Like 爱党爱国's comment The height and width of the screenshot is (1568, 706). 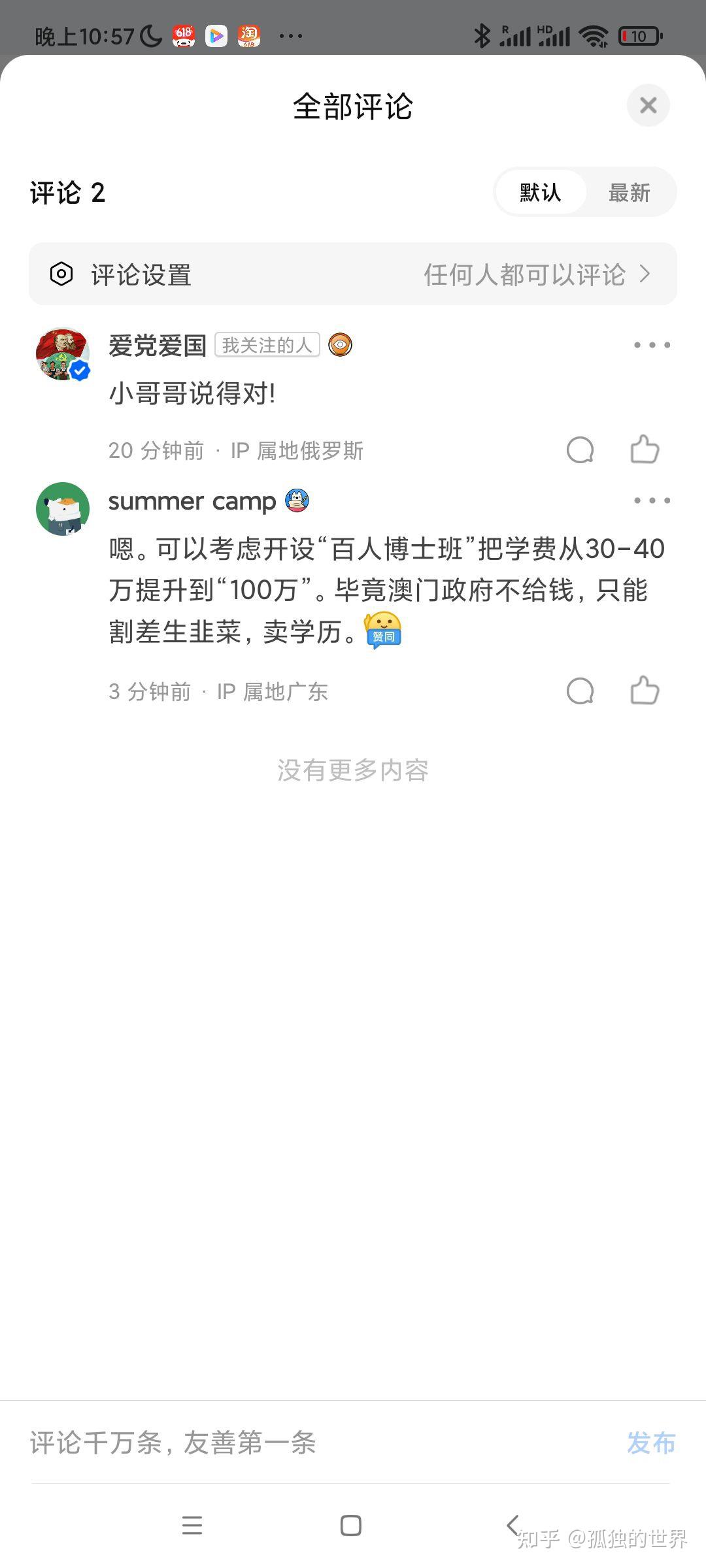[645, 450]
